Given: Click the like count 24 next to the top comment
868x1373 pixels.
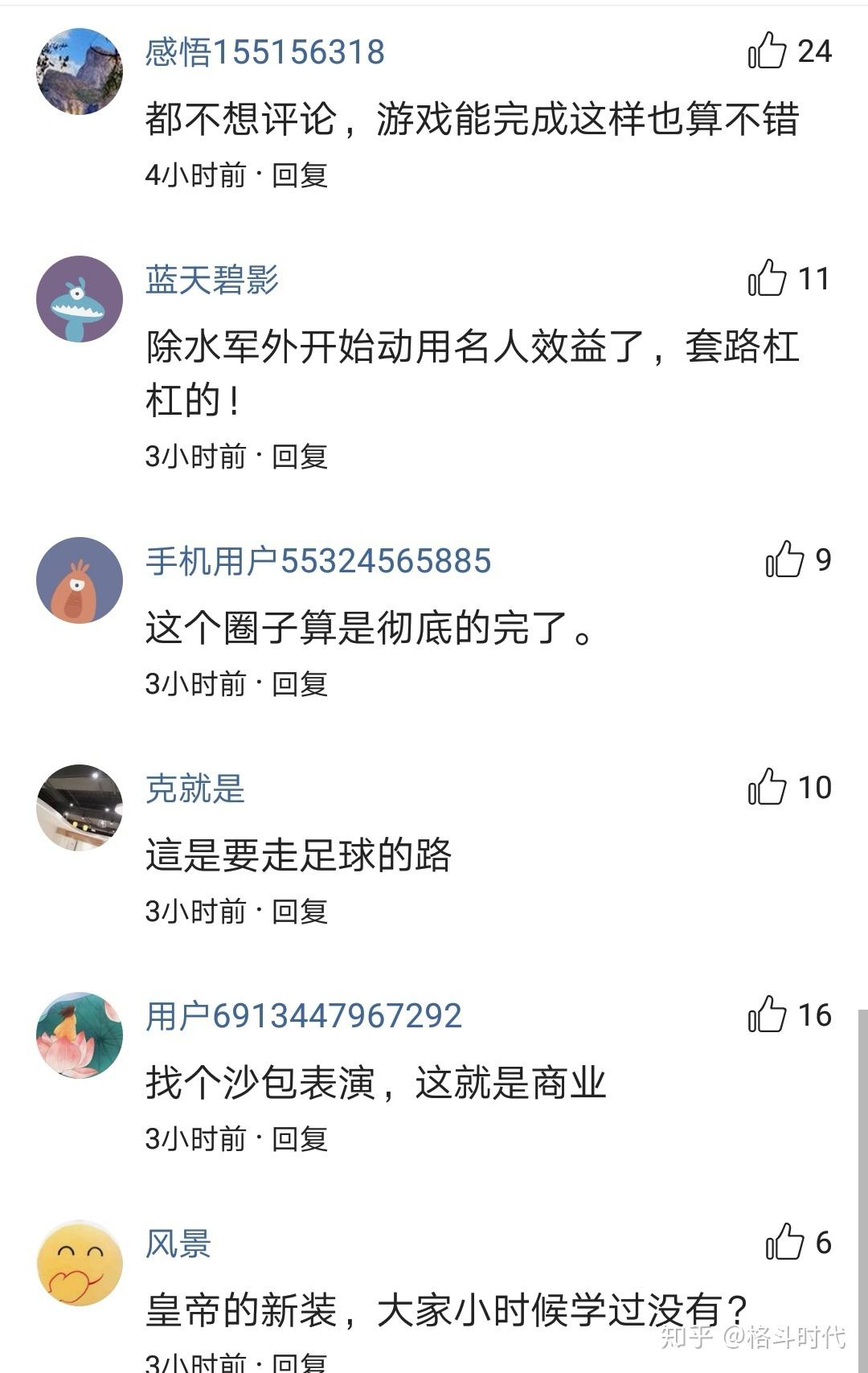Looking at the screenshot, I should coord(816,50).
